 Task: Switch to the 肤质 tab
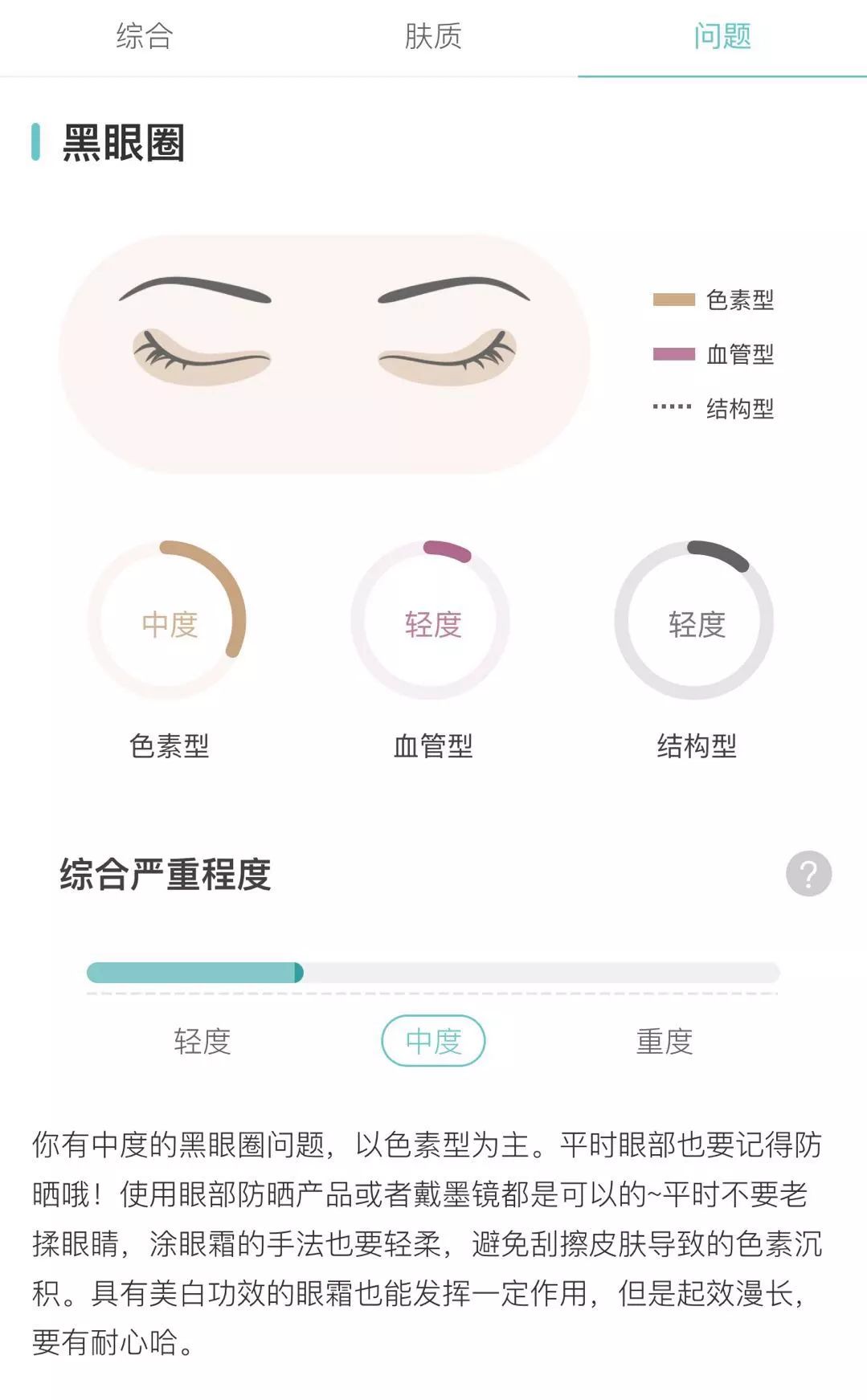[431, 35]
